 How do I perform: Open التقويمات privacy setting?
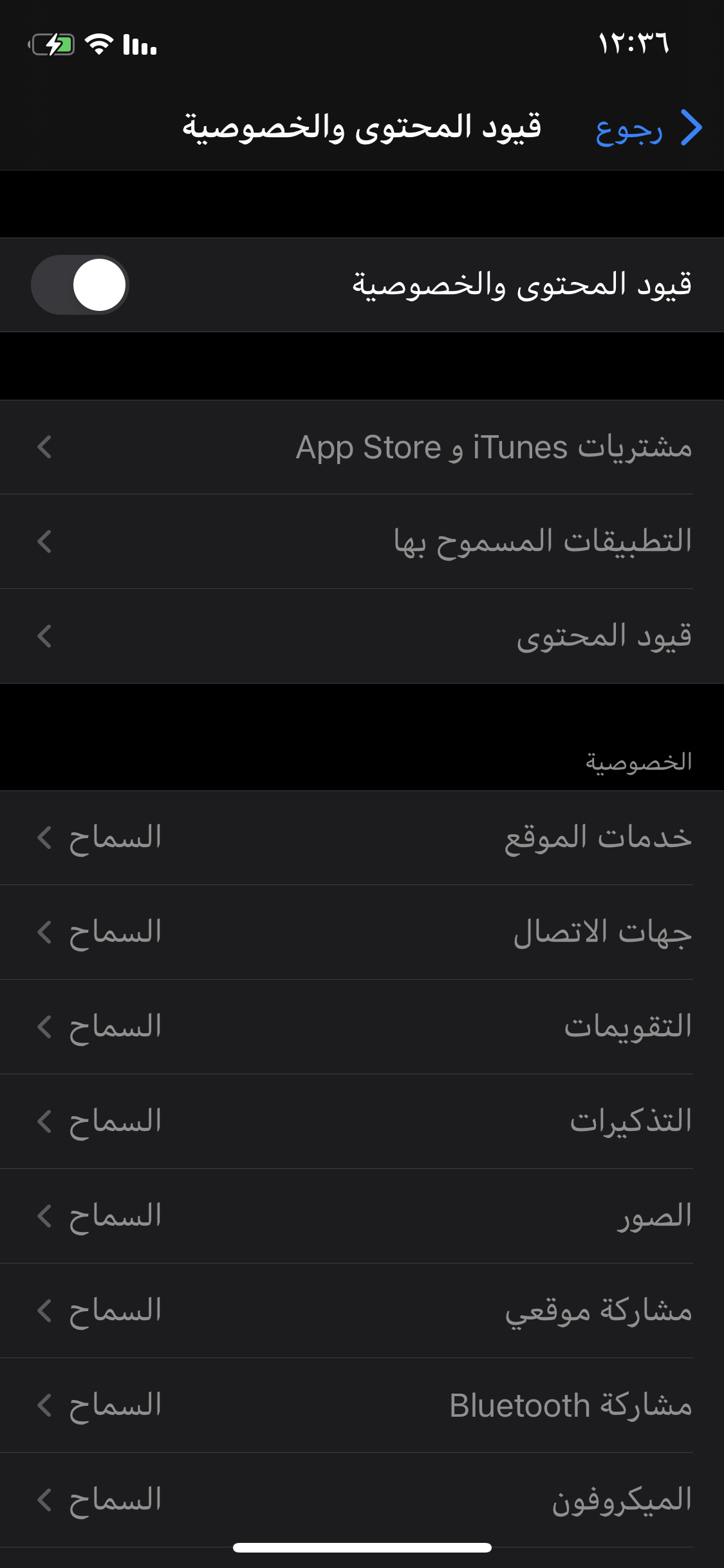pyautogui.click(x=362, y=1027)
